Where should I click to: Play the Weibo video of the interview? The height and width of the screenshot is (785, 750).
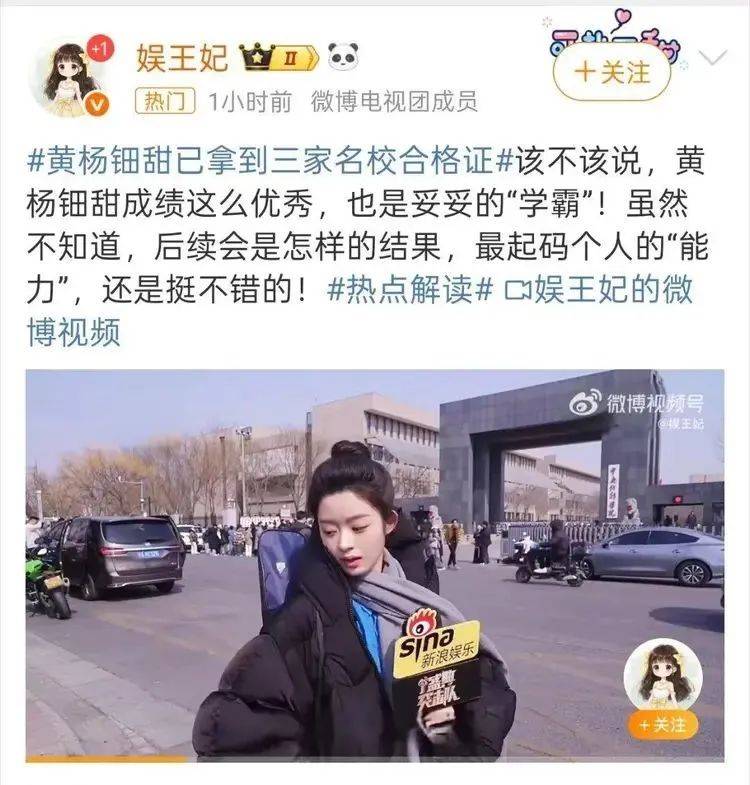[374, 564]
